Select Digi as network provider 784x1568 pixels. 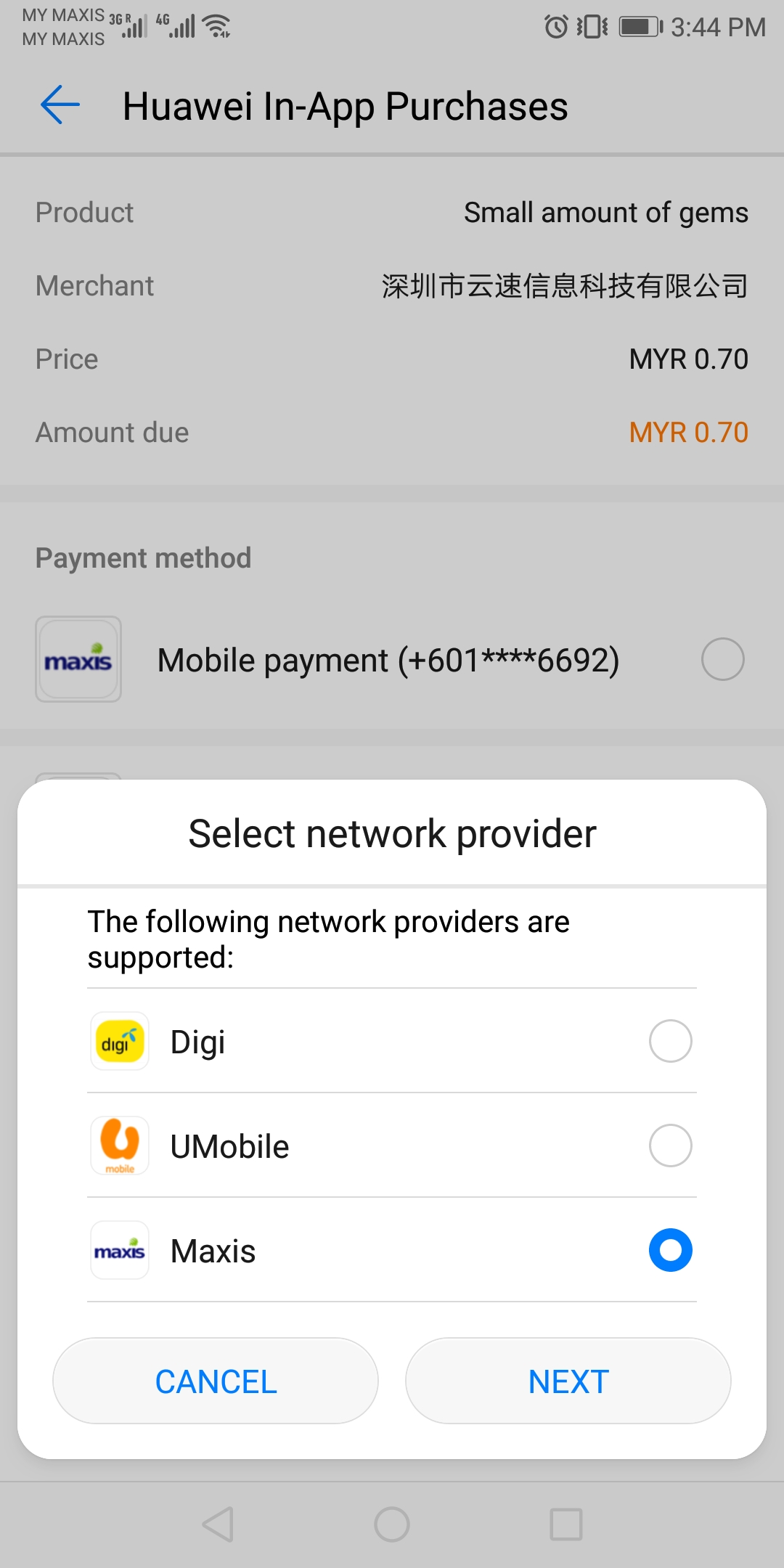pos(669,1041)
